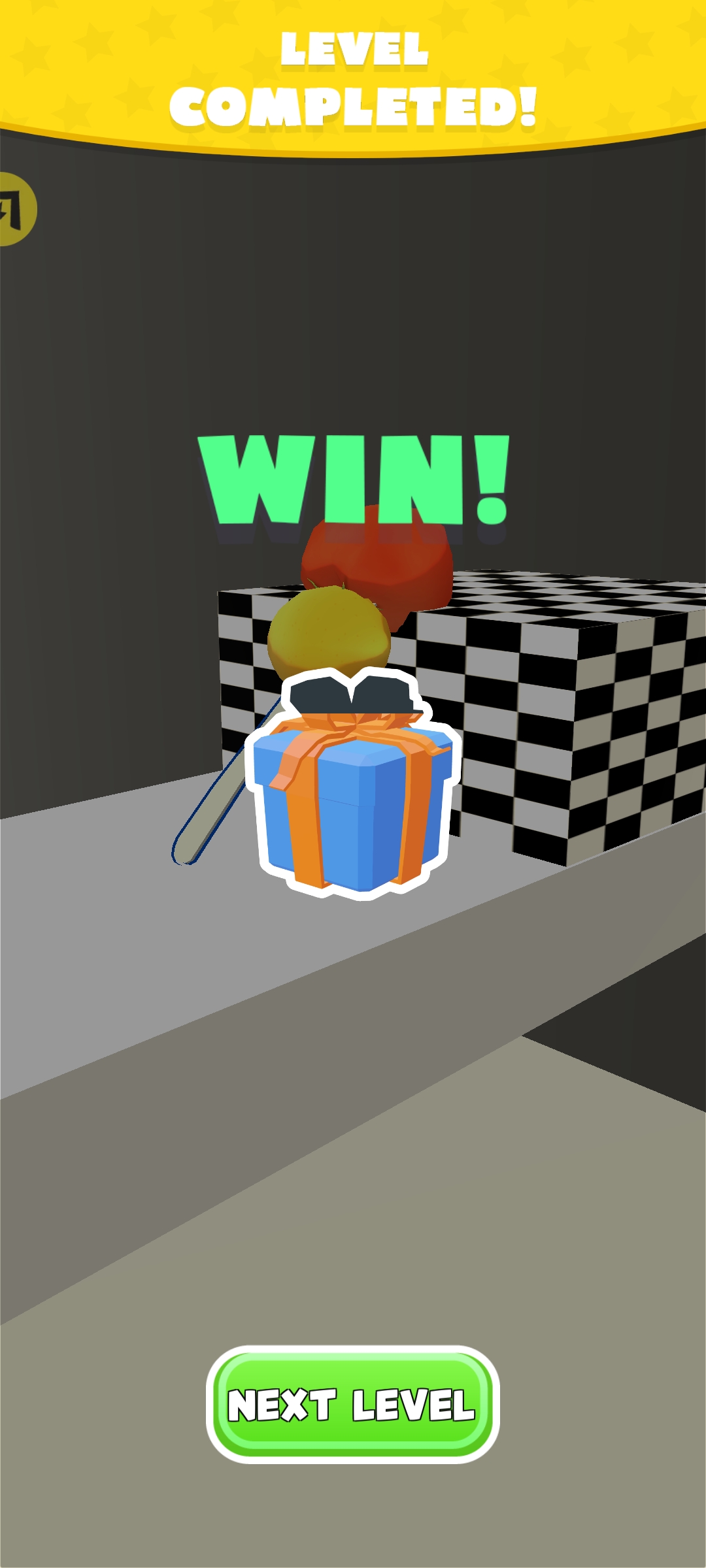Tap the Next Level button
The width and height of the screenshot is (706, 1568).
[x=352, y=1403]
